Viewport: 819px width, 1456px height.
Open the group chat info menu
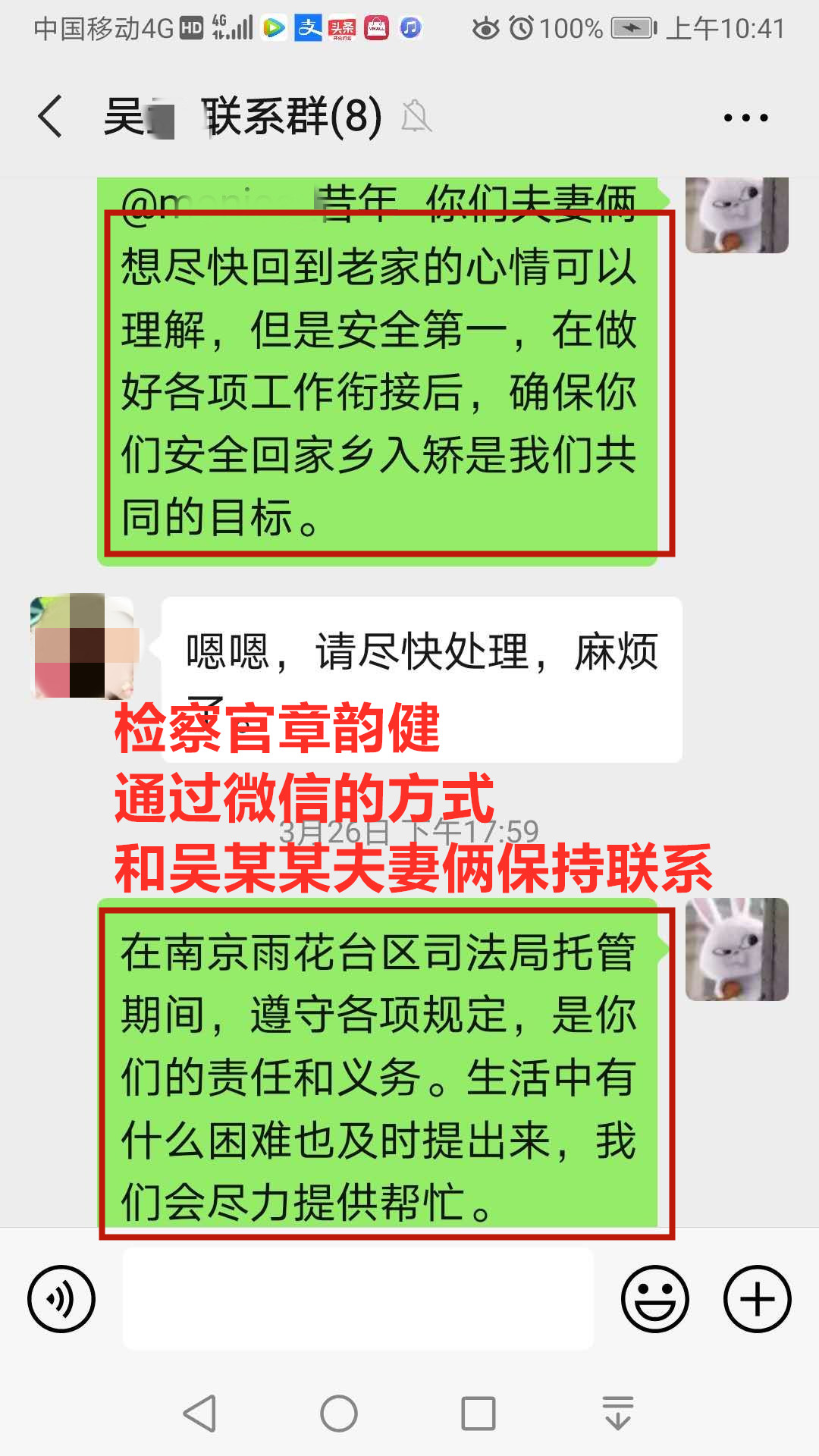point(745,118)
